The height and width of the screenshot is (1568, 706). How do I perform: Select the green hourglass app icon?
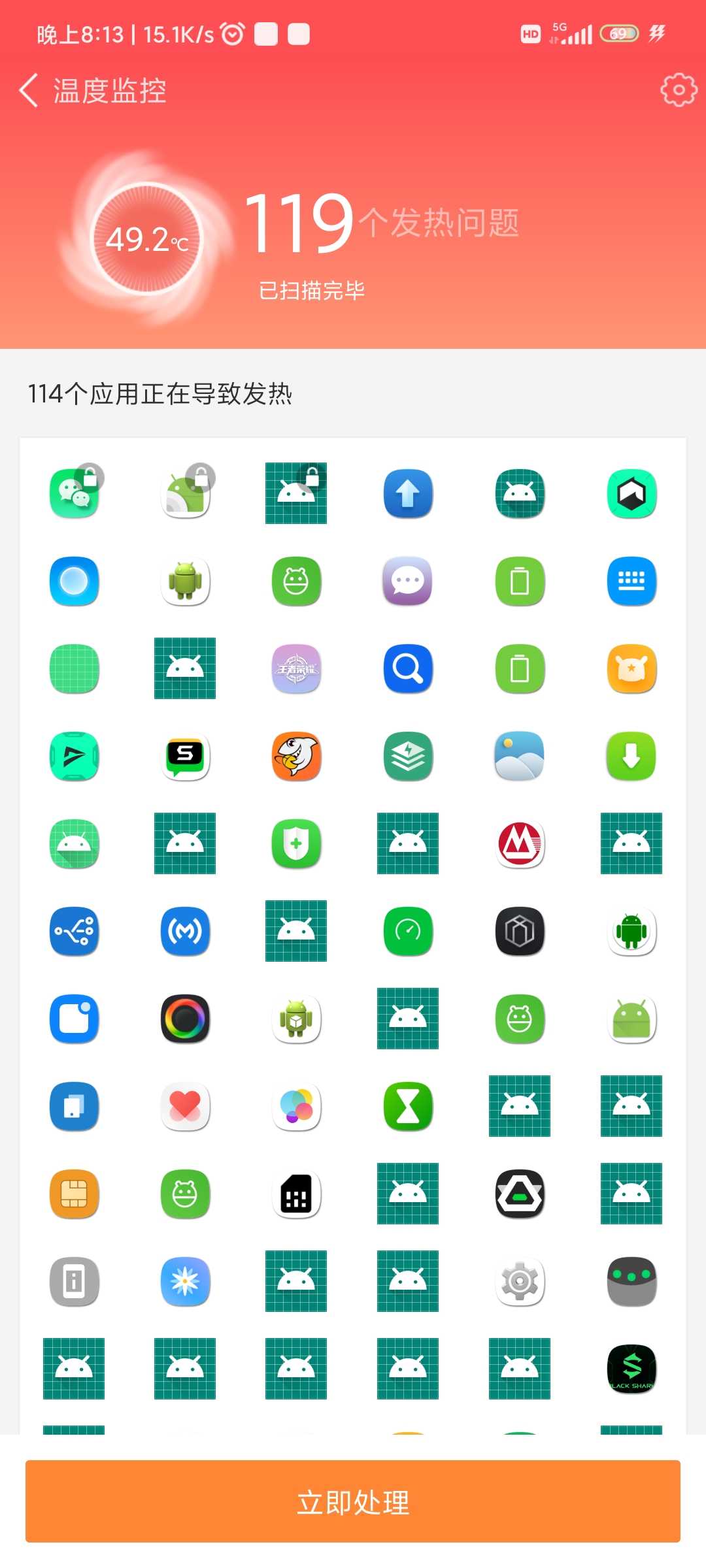click(408, 1107)
